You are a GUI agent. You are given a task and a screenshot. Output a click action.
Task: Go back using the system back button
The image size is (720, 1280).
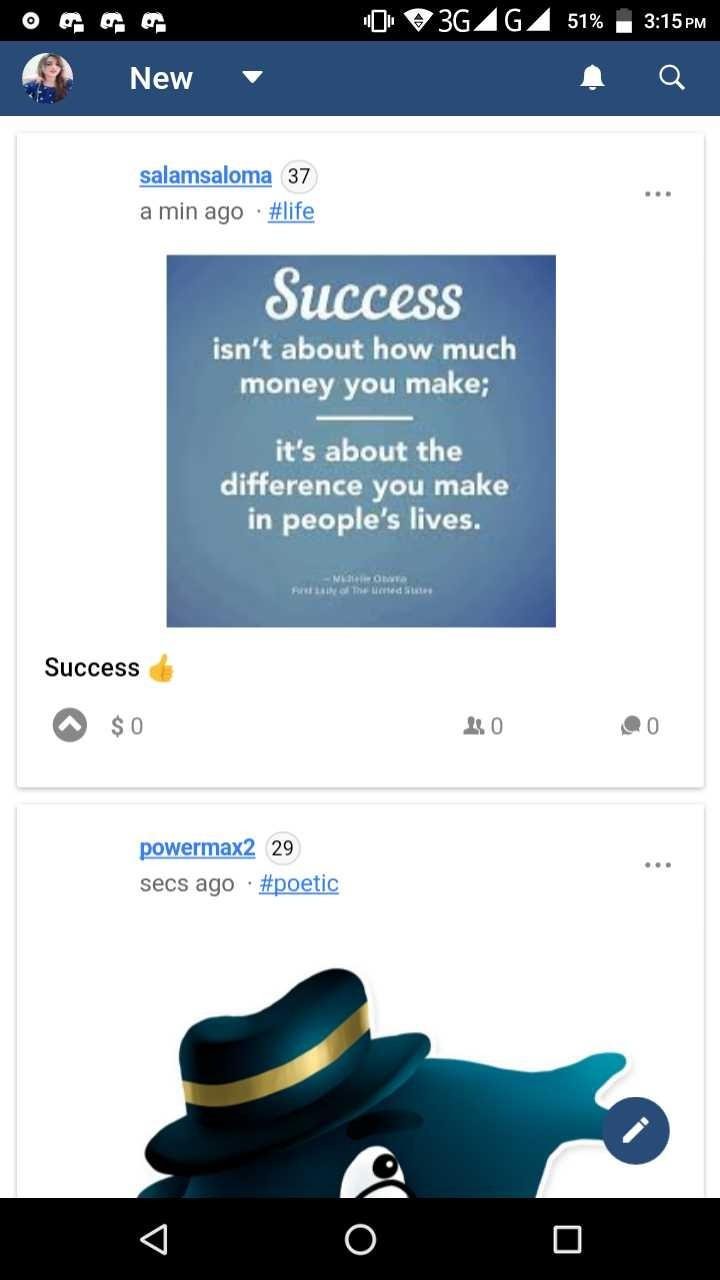154,1240
